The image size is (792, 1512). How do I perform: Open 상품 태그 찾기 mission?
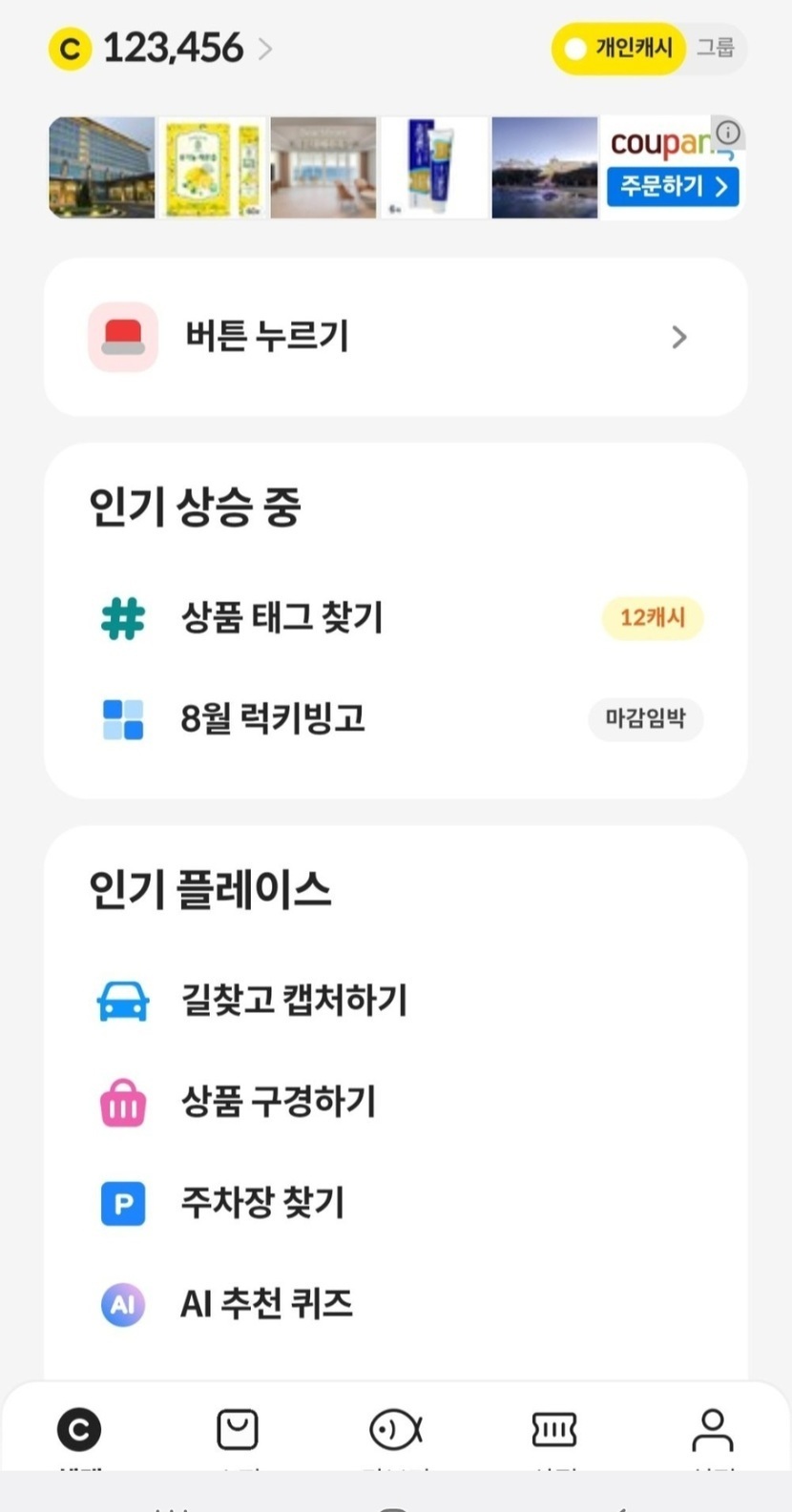(395, 617)
